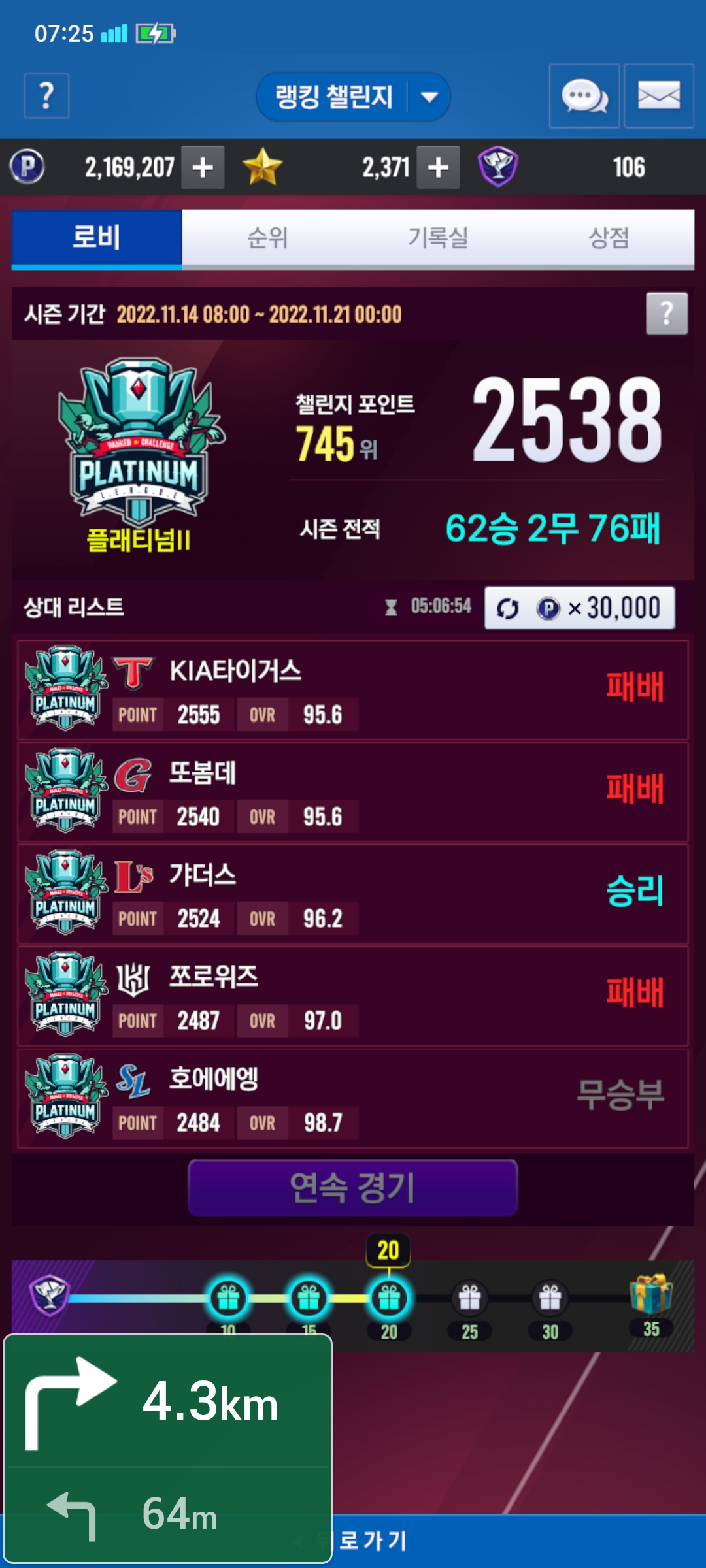706x1568 pixels.
Task: Add more stars with plus button
Action: (x=438, y=167)
